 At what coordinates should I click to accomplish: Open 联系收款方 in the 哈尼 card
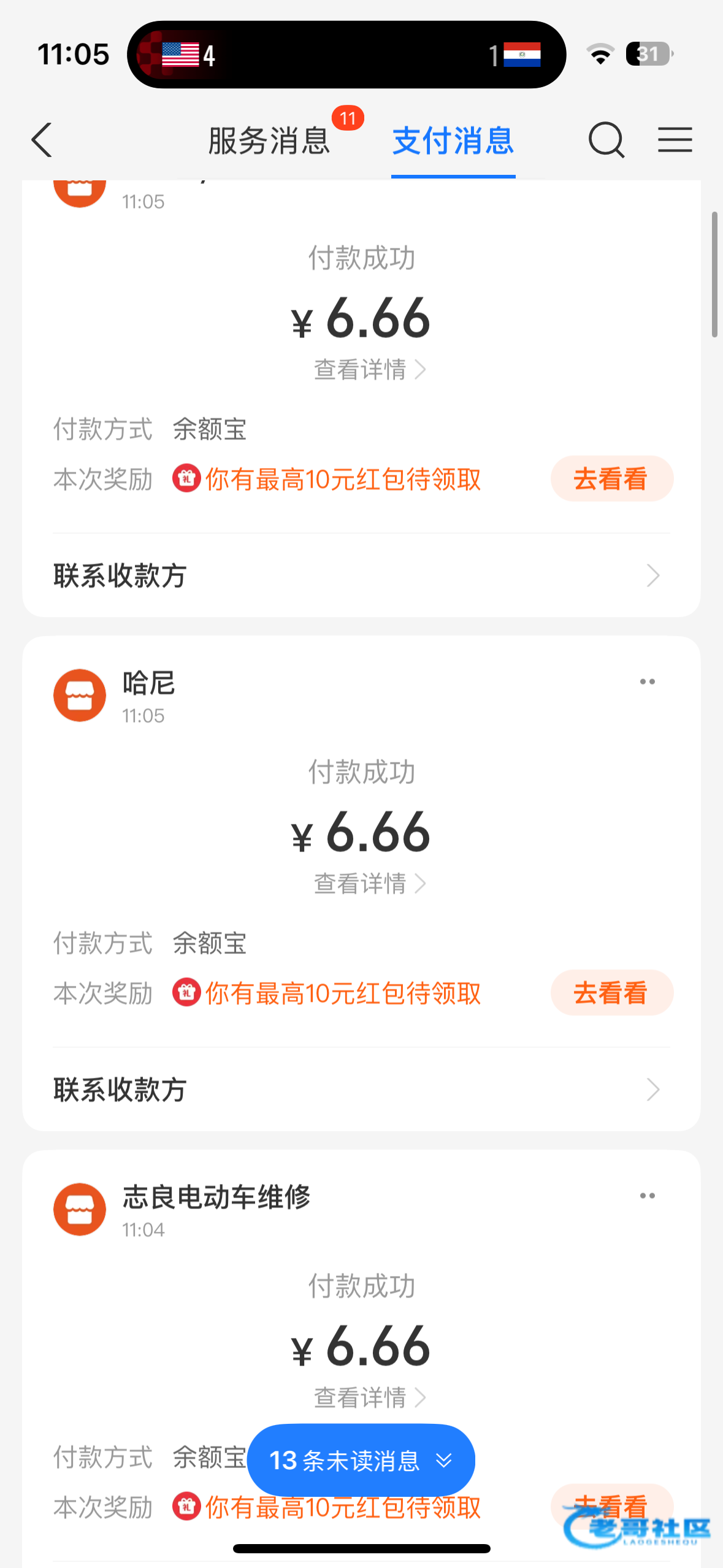point(361,1090)
